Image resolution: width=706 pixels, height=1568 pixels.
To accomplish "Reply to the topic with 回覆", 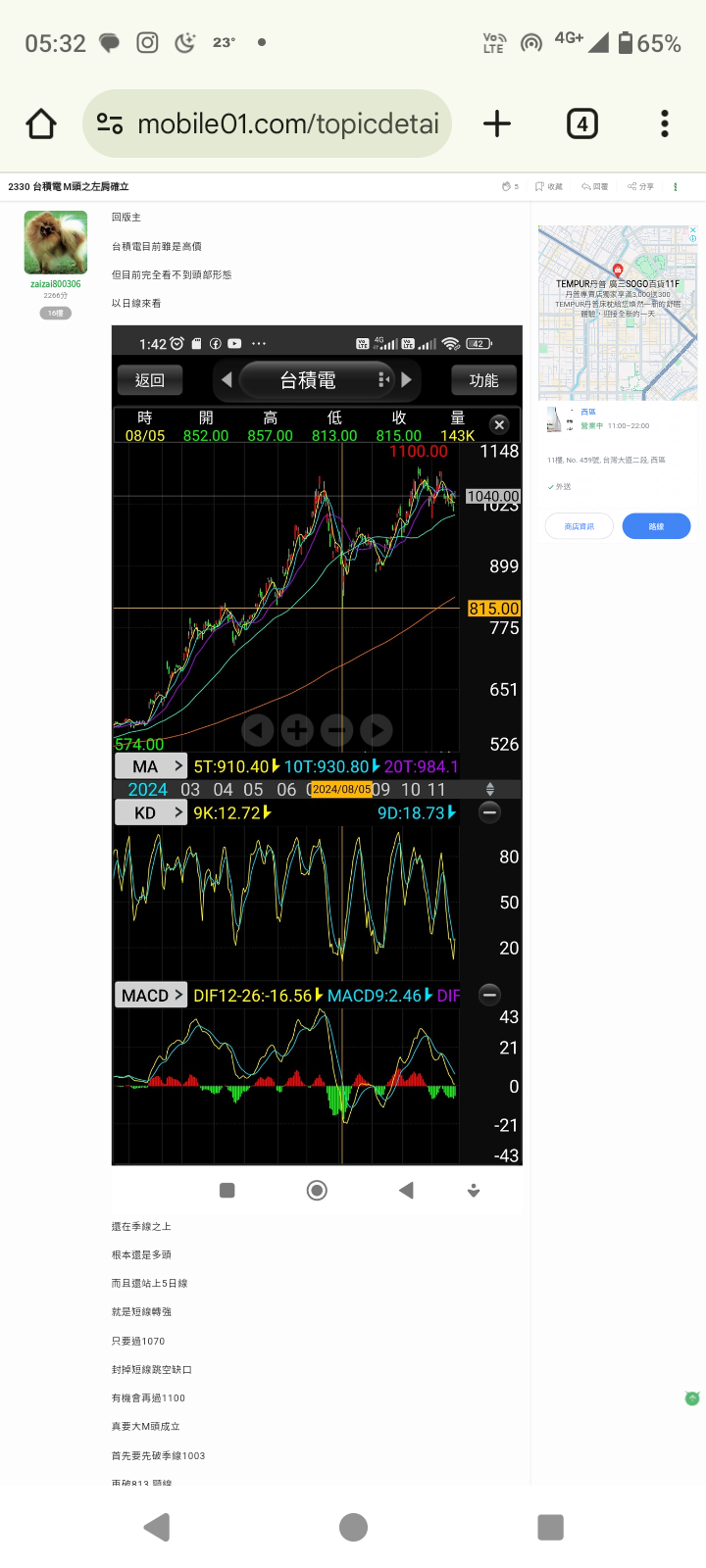I will tap(595, 186).
